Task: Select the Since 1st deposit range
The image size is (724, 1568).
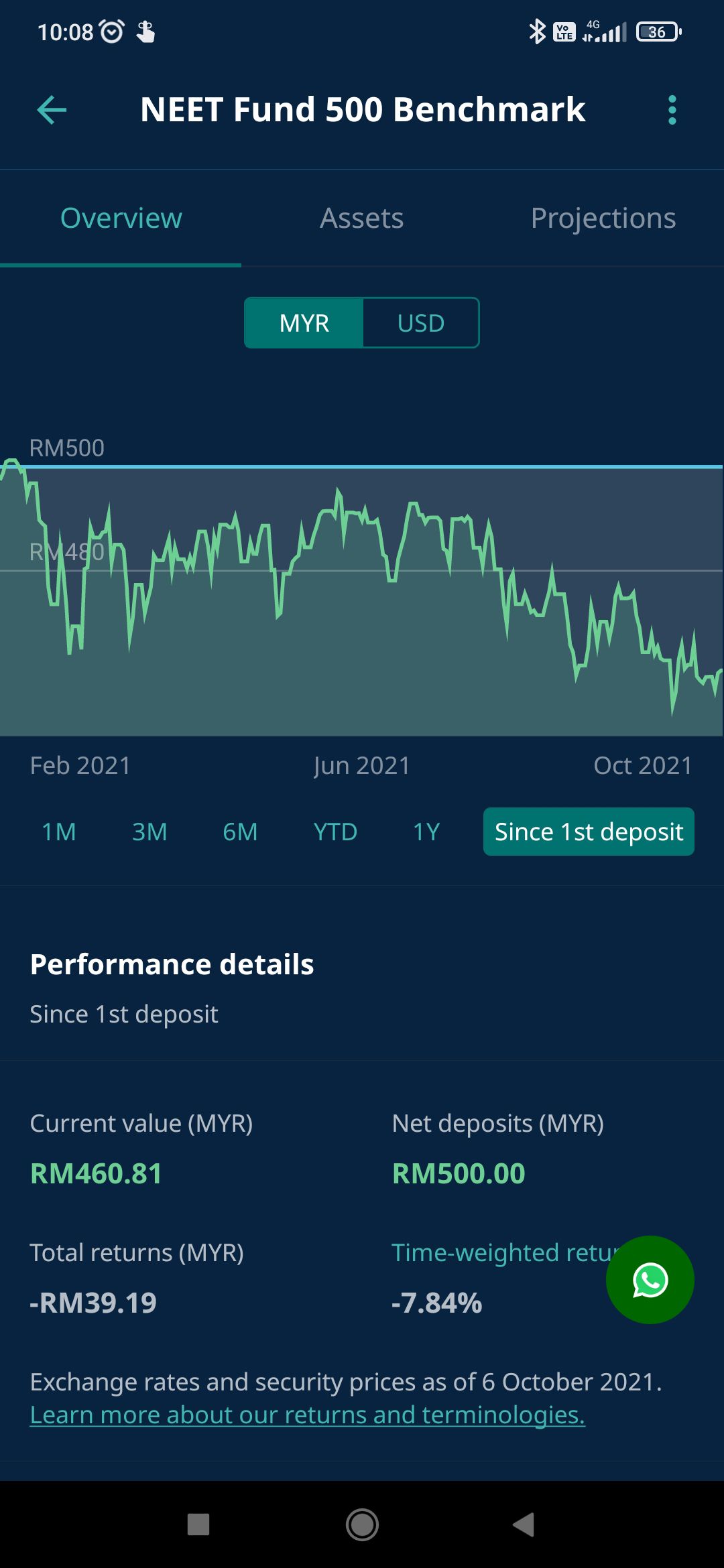Action: tap(589, 832)
